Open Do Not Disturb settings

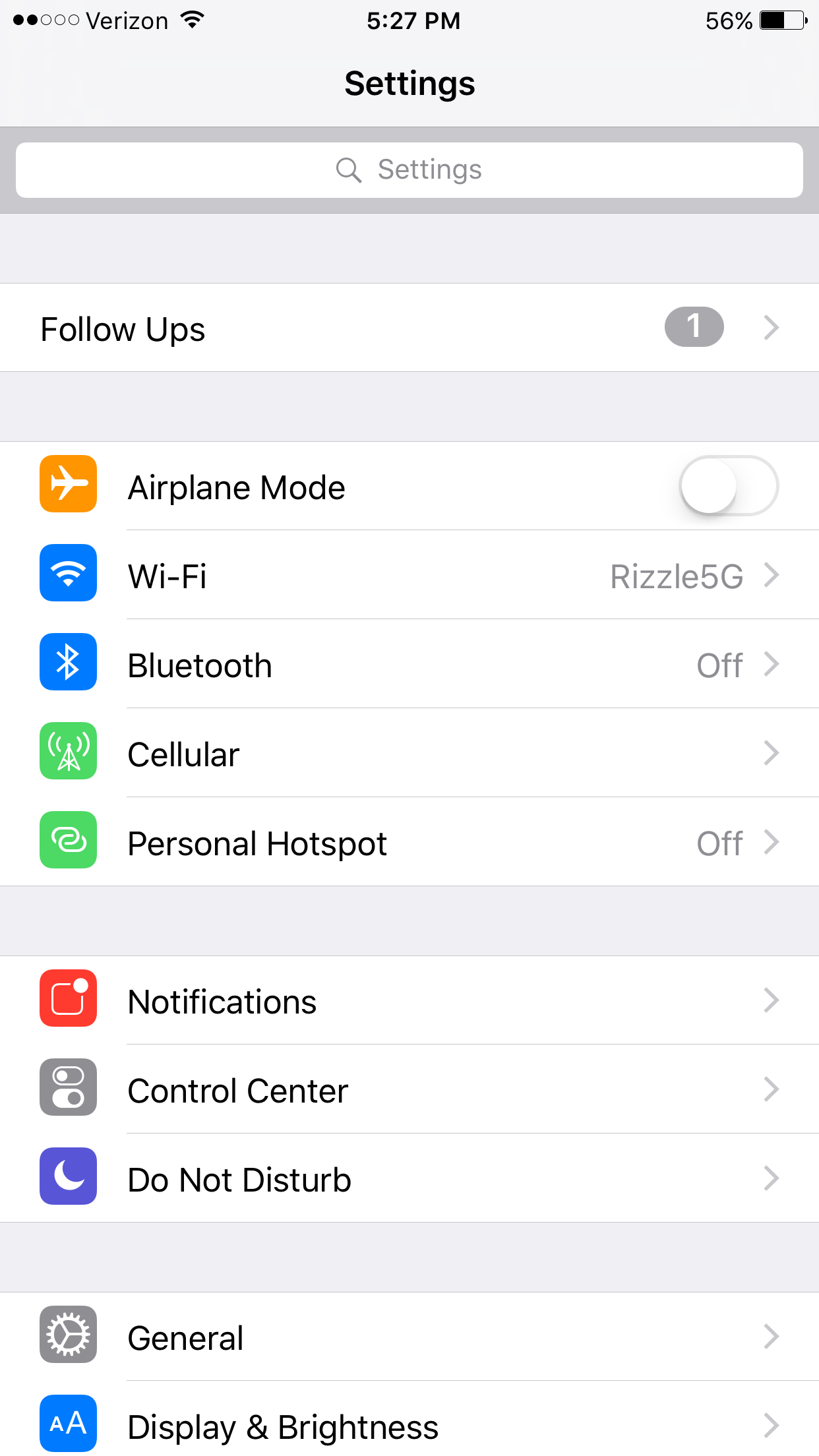pos(409,1178)
